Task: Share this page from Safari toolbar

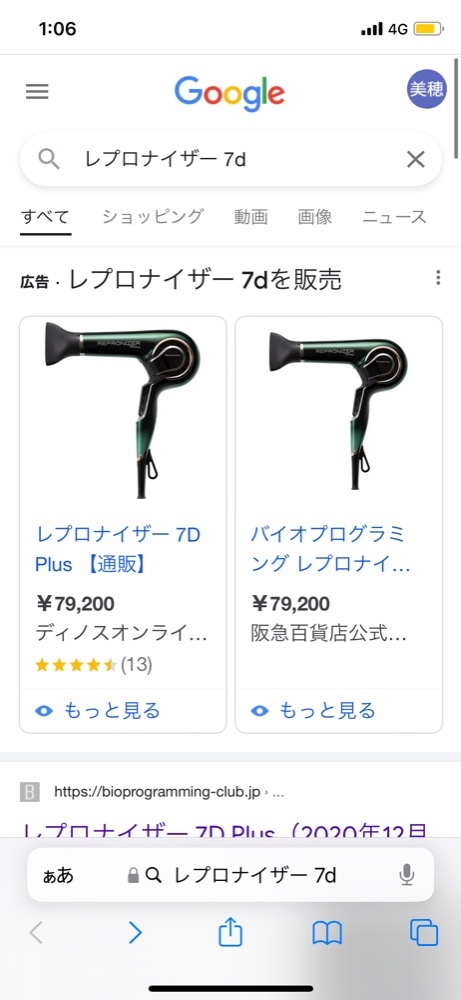Action: click(x=230, y=932)
